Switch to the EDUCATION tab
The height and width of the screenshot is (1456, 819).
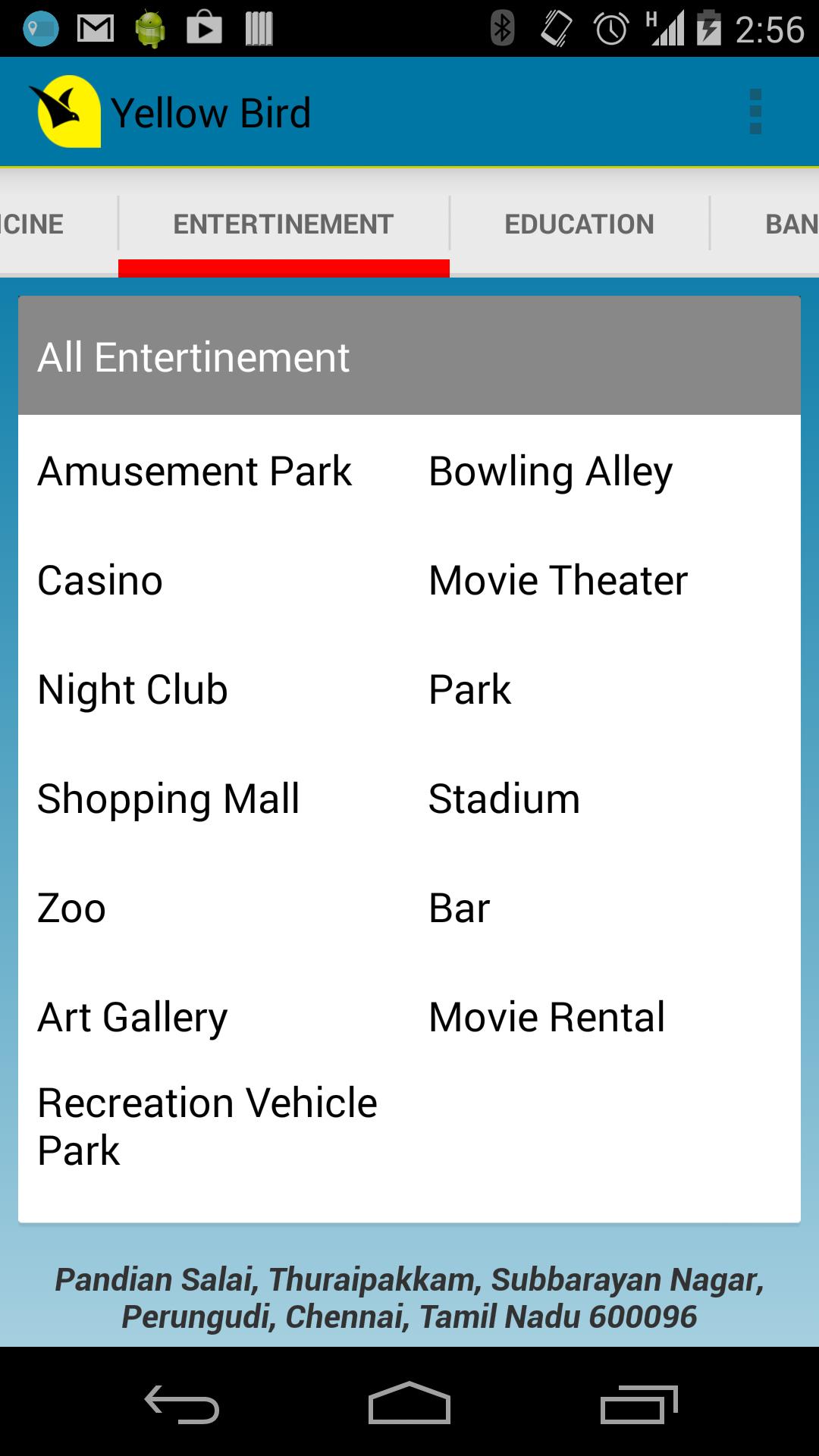coord(579,223)
